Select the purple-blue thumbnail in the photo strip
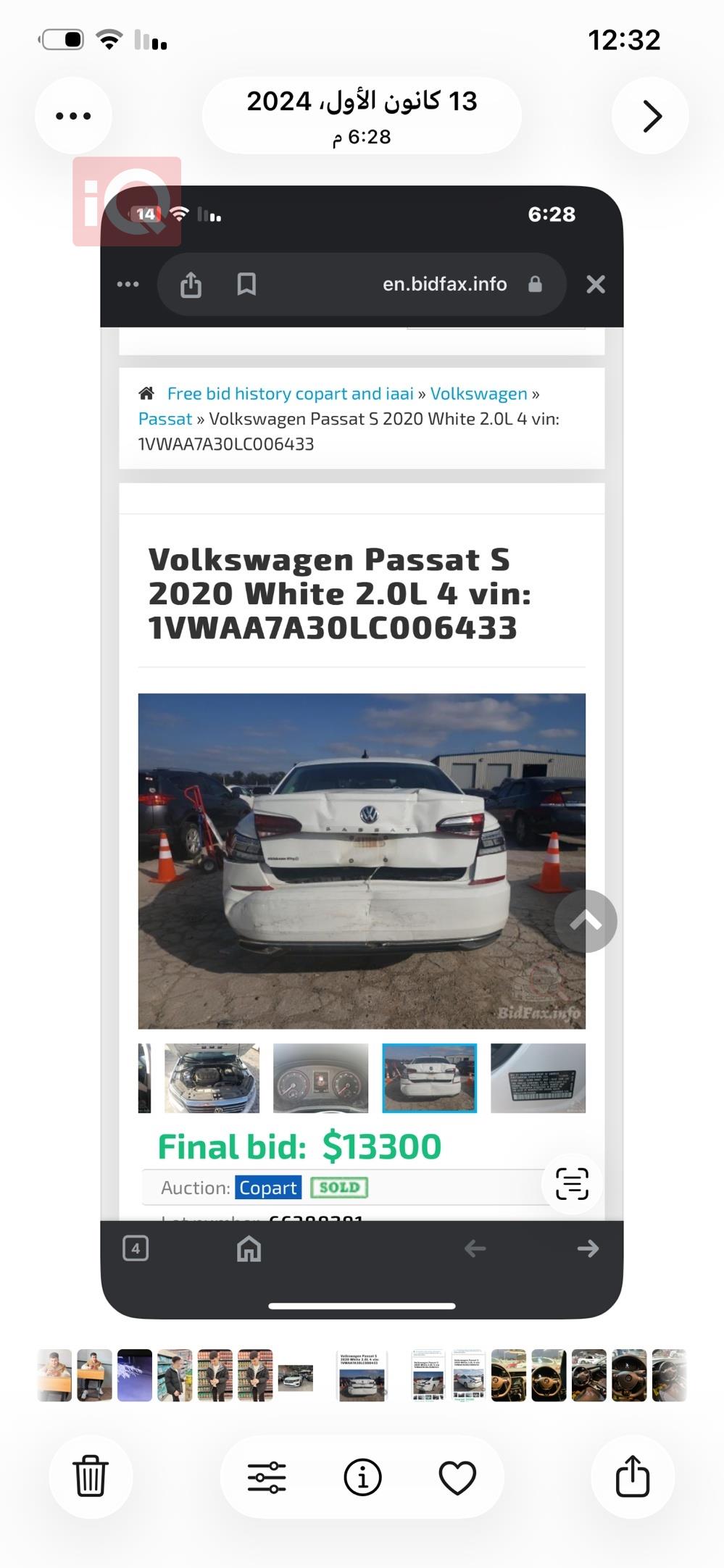This screenshot has width=724, height=1568. click(135, 1375)
